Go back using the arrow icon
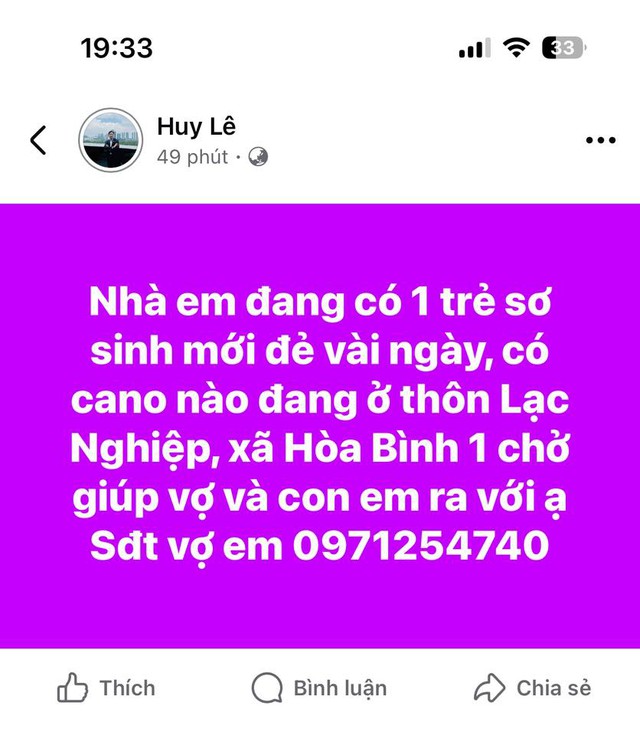640x735 pixels. click(38, 140)
